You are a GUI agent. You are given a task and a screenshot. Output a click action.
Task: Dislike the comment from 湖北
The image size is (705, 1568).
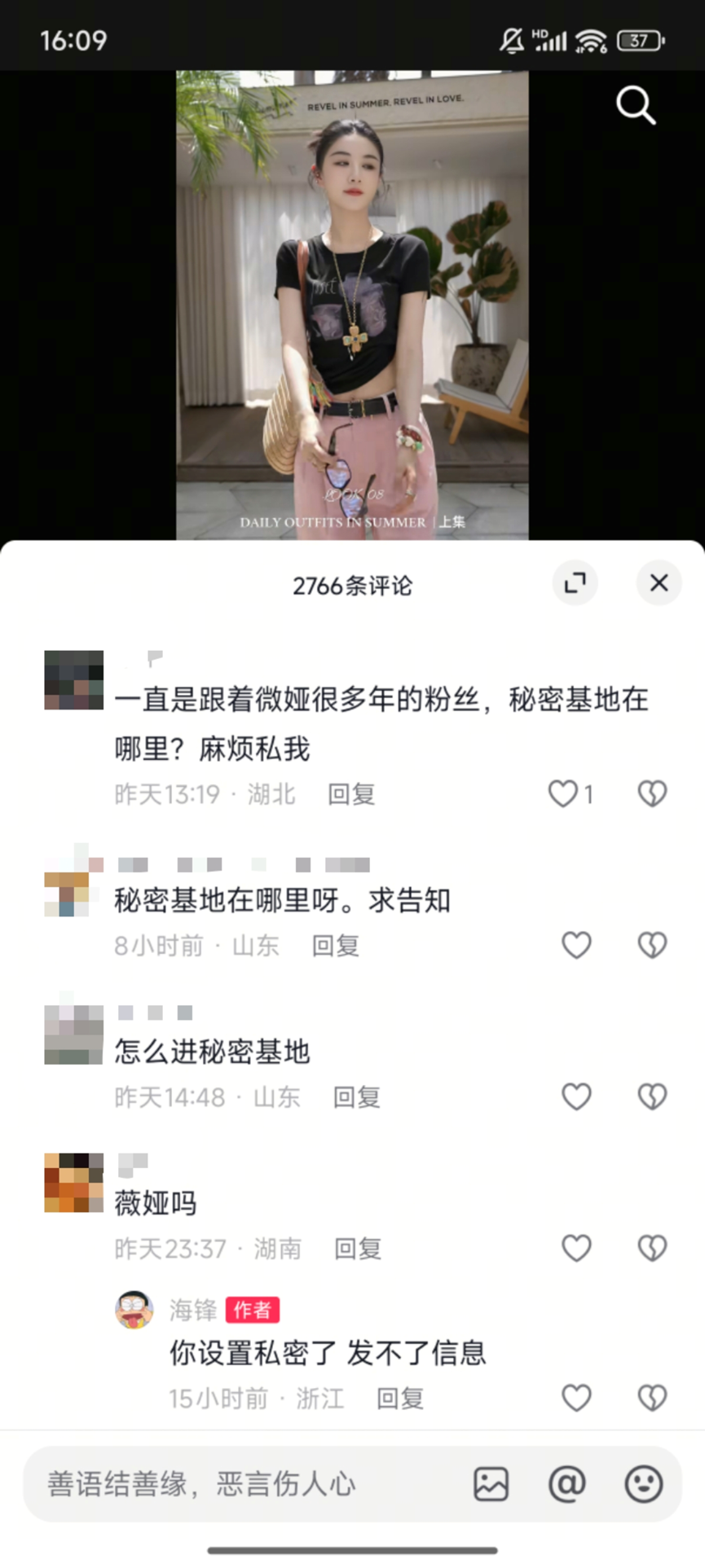(652, 793)
